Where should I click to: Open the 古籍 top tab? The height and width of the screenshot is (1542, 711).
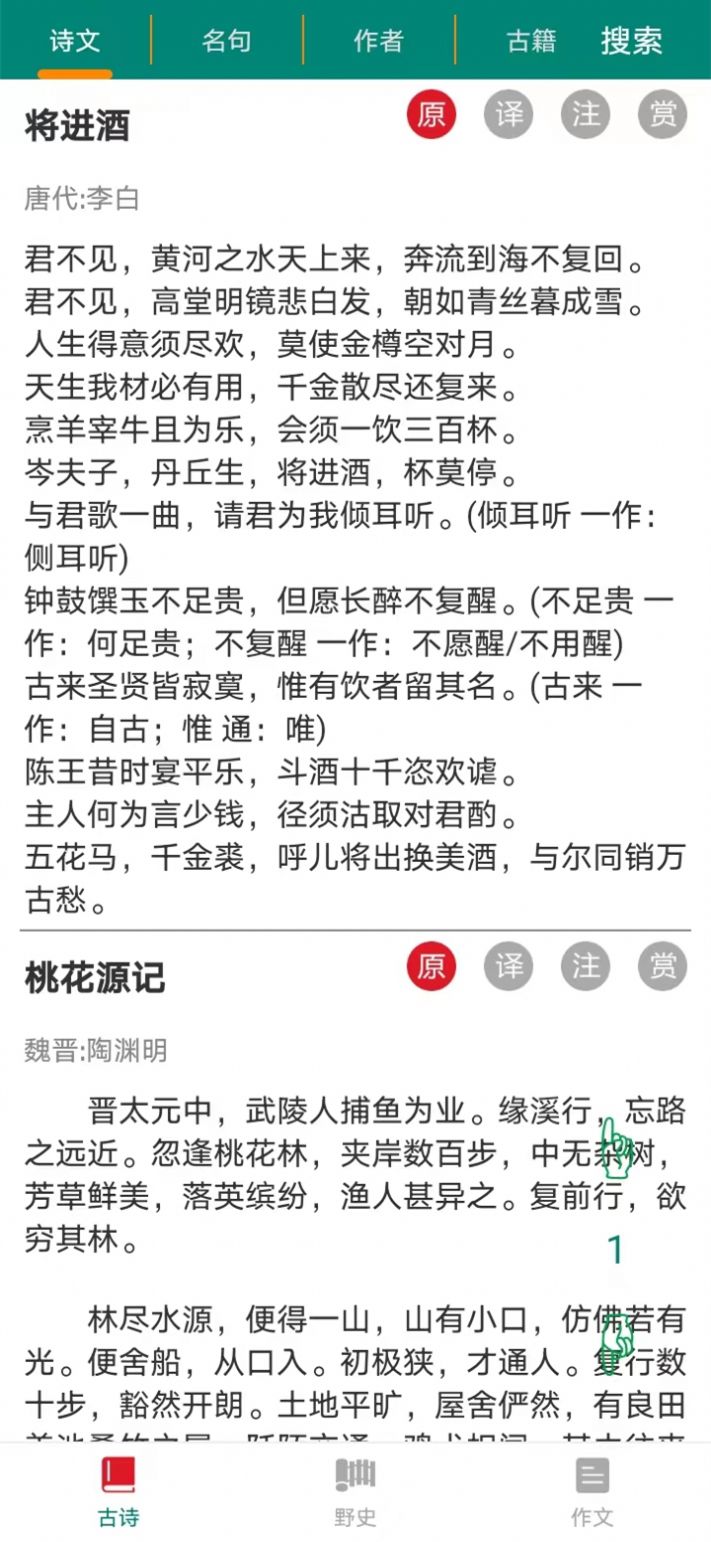tap(531, 41)
